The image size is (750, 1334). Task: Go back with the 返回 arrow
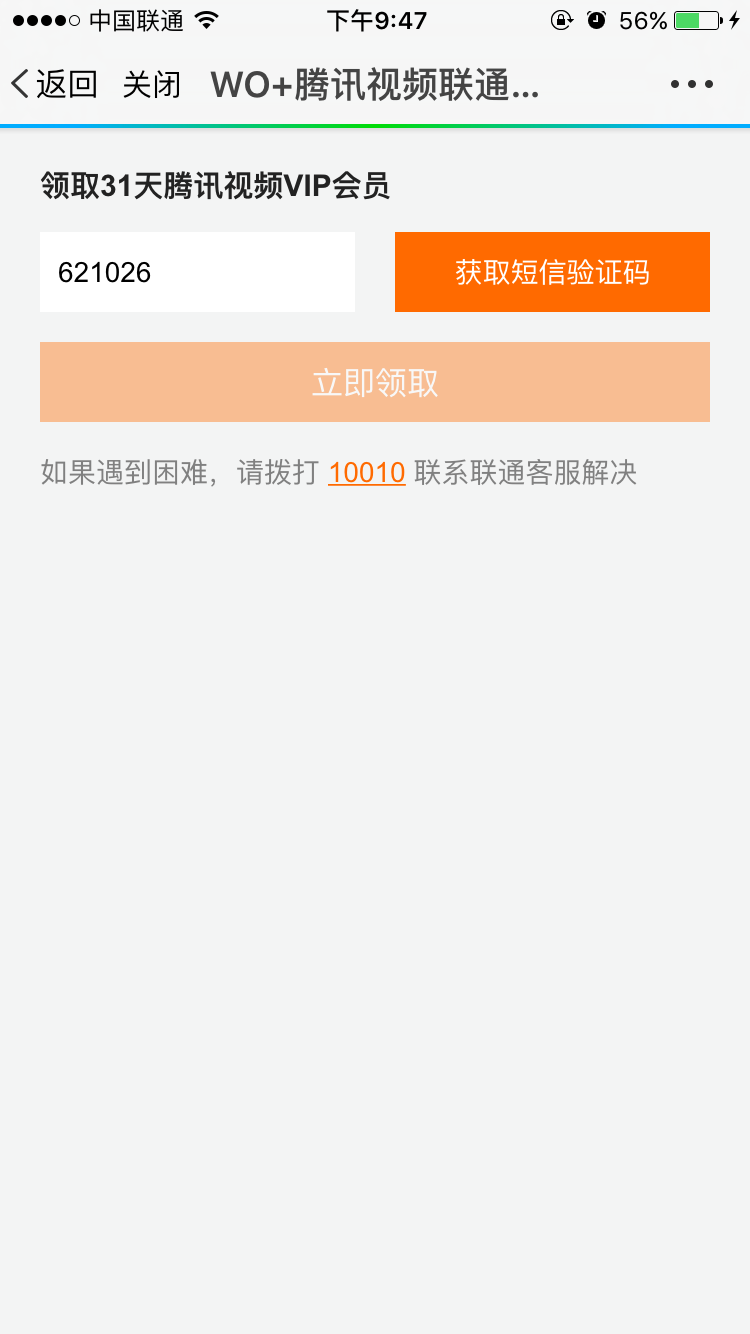point(54,85)
